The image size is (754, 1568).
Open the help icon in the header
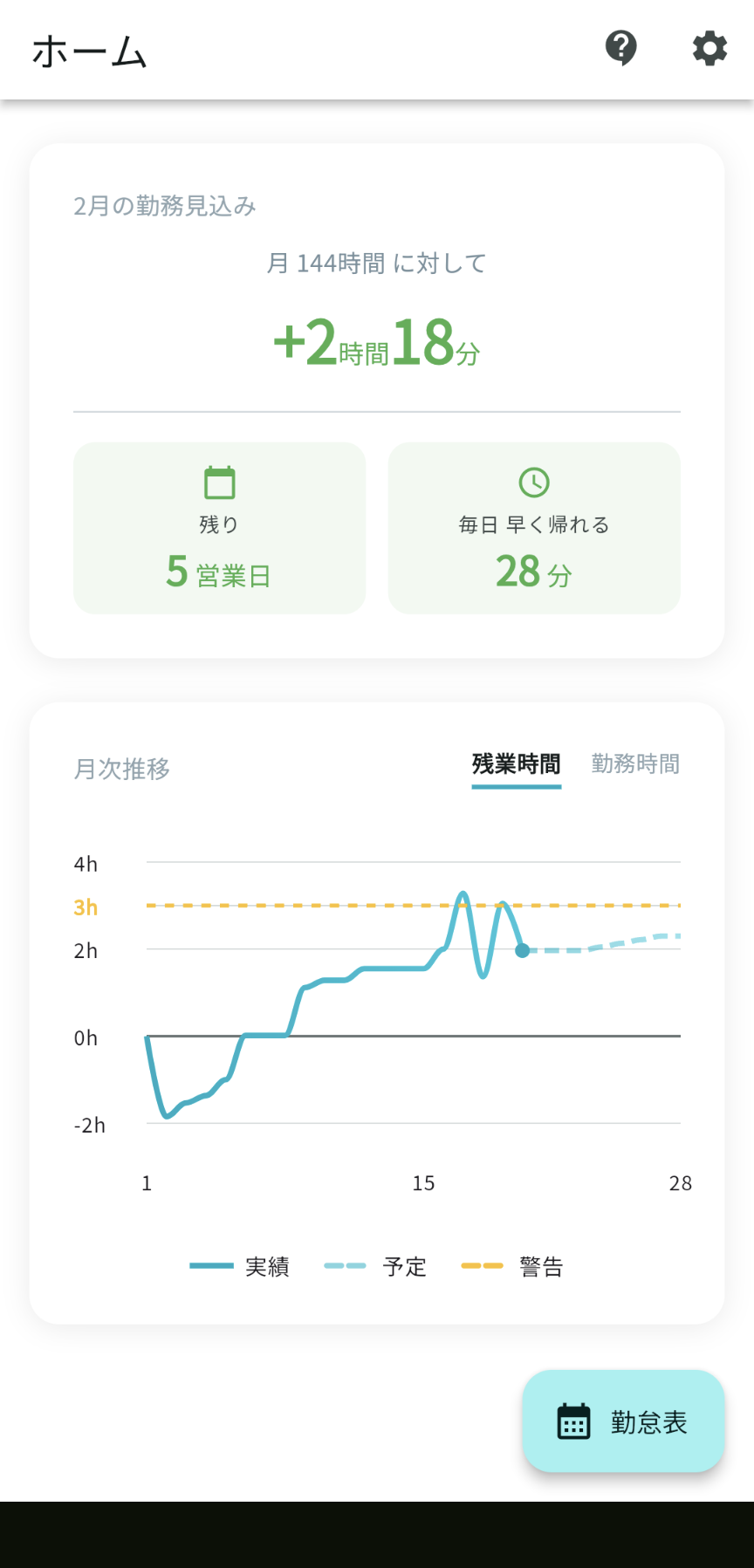(x=621, y=48)
